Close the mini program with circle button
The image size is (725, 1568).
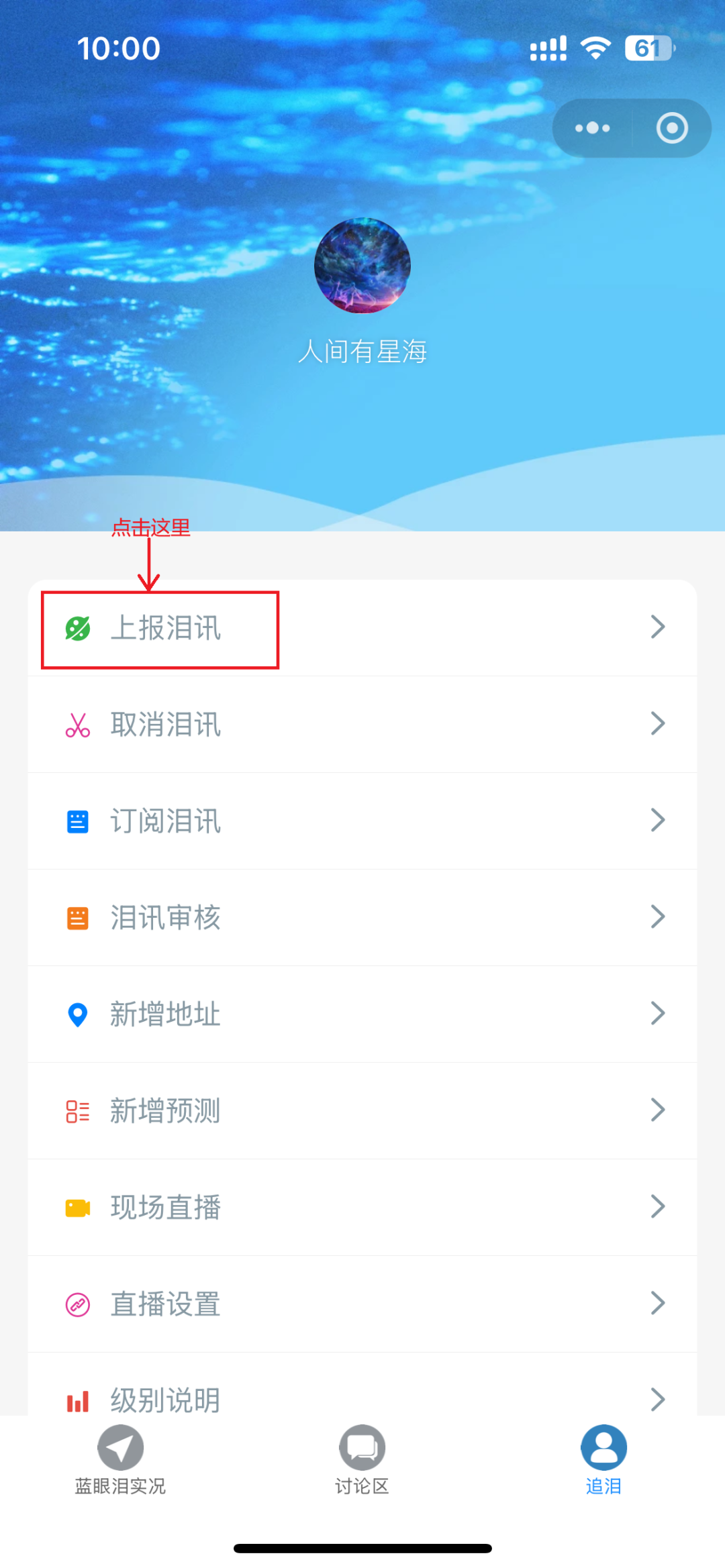672,128
